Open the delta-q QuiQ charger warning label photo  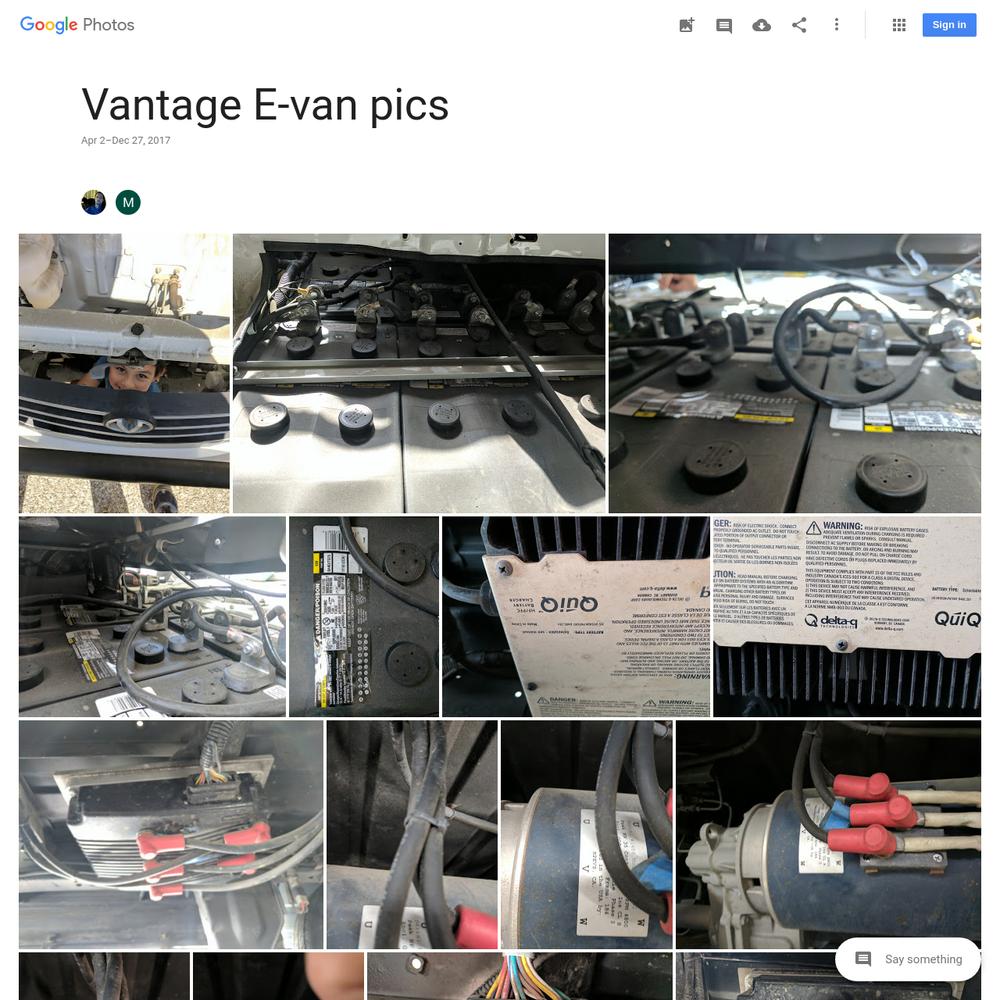tap(846, 616)
